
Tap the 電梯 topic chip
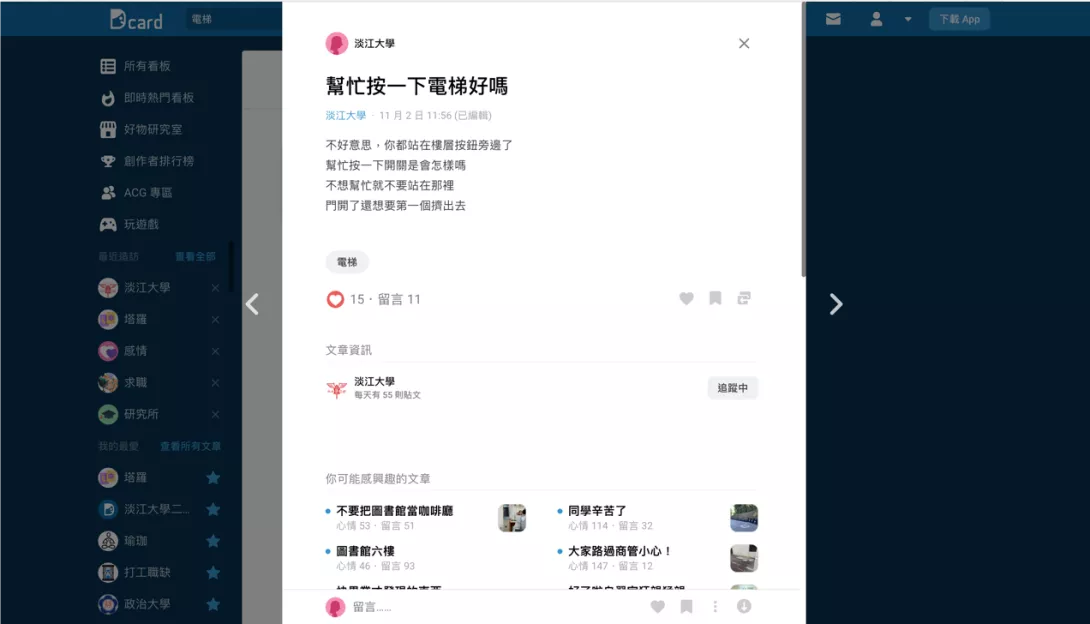tap(347, 262)
